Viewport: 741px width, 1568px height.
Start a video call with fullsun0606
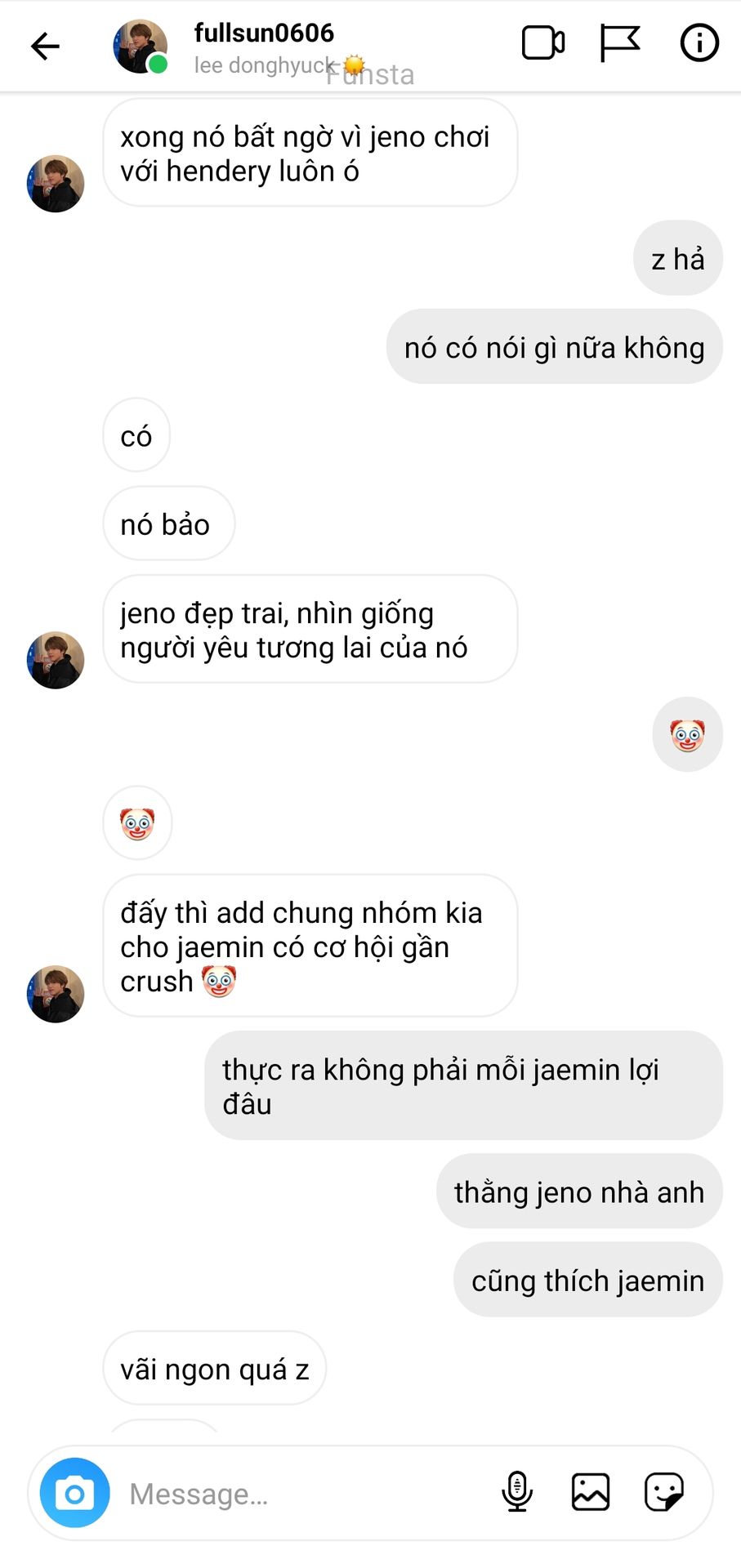coord(543,43)
